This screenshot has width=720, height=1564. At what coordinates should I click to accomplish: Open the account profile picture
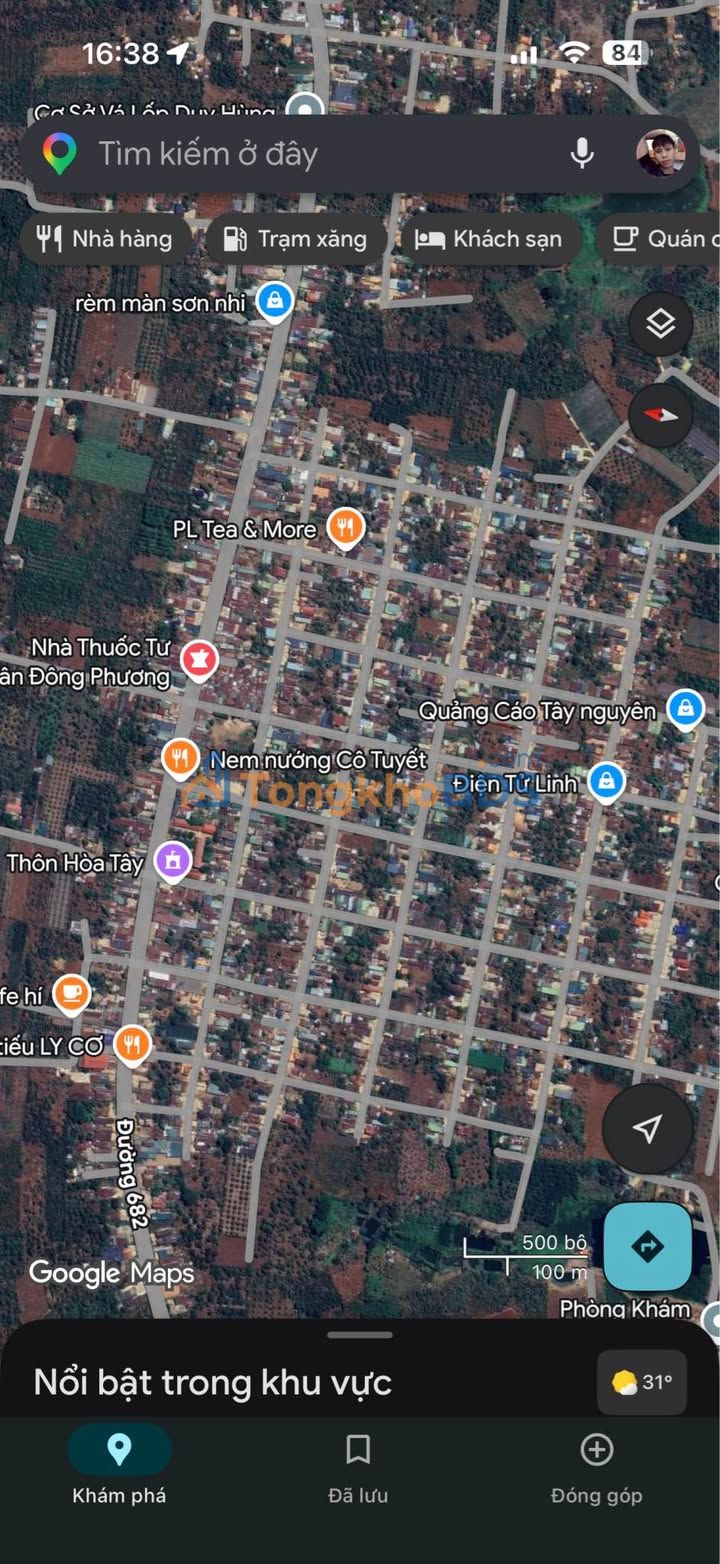point(660,154)
